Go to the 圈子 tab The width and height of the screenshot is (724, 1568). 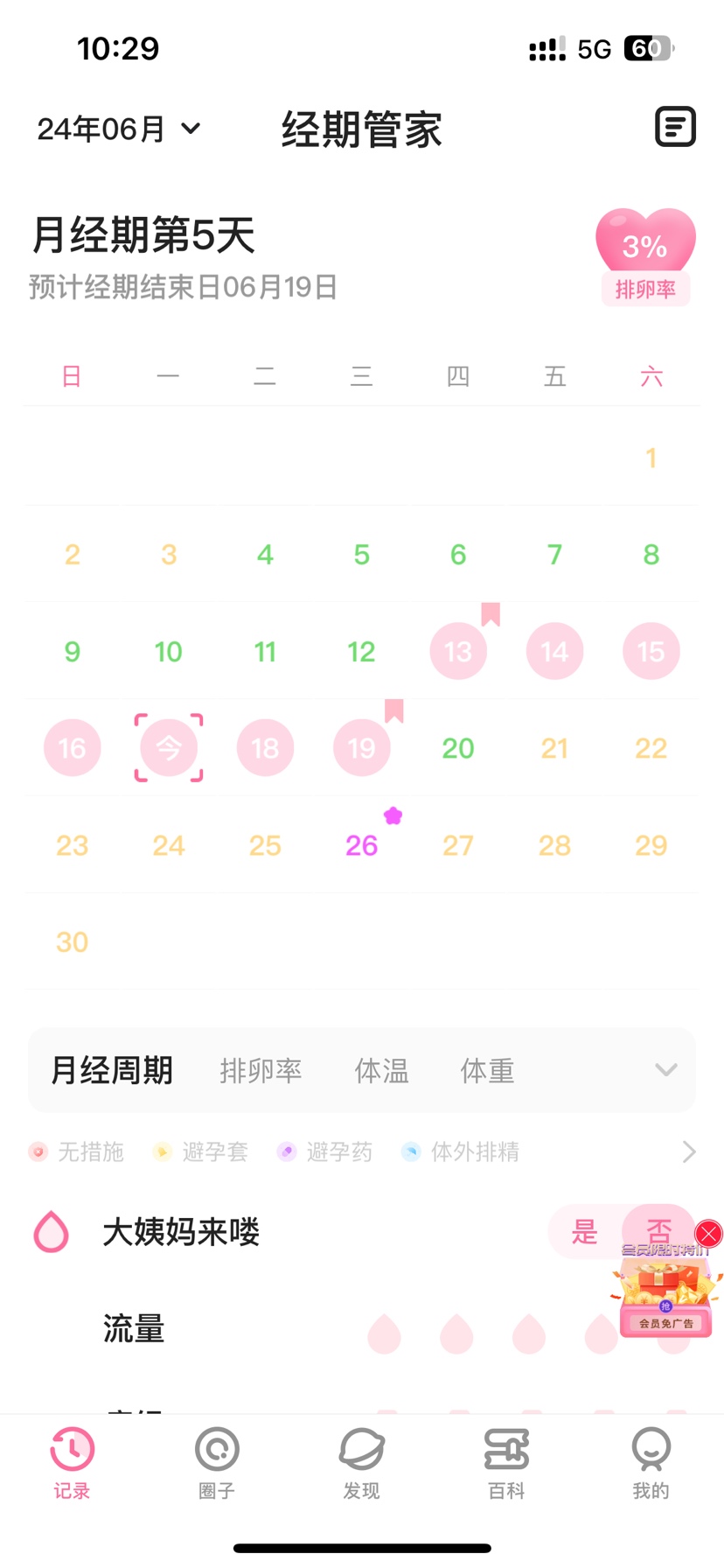[217, 1463]
